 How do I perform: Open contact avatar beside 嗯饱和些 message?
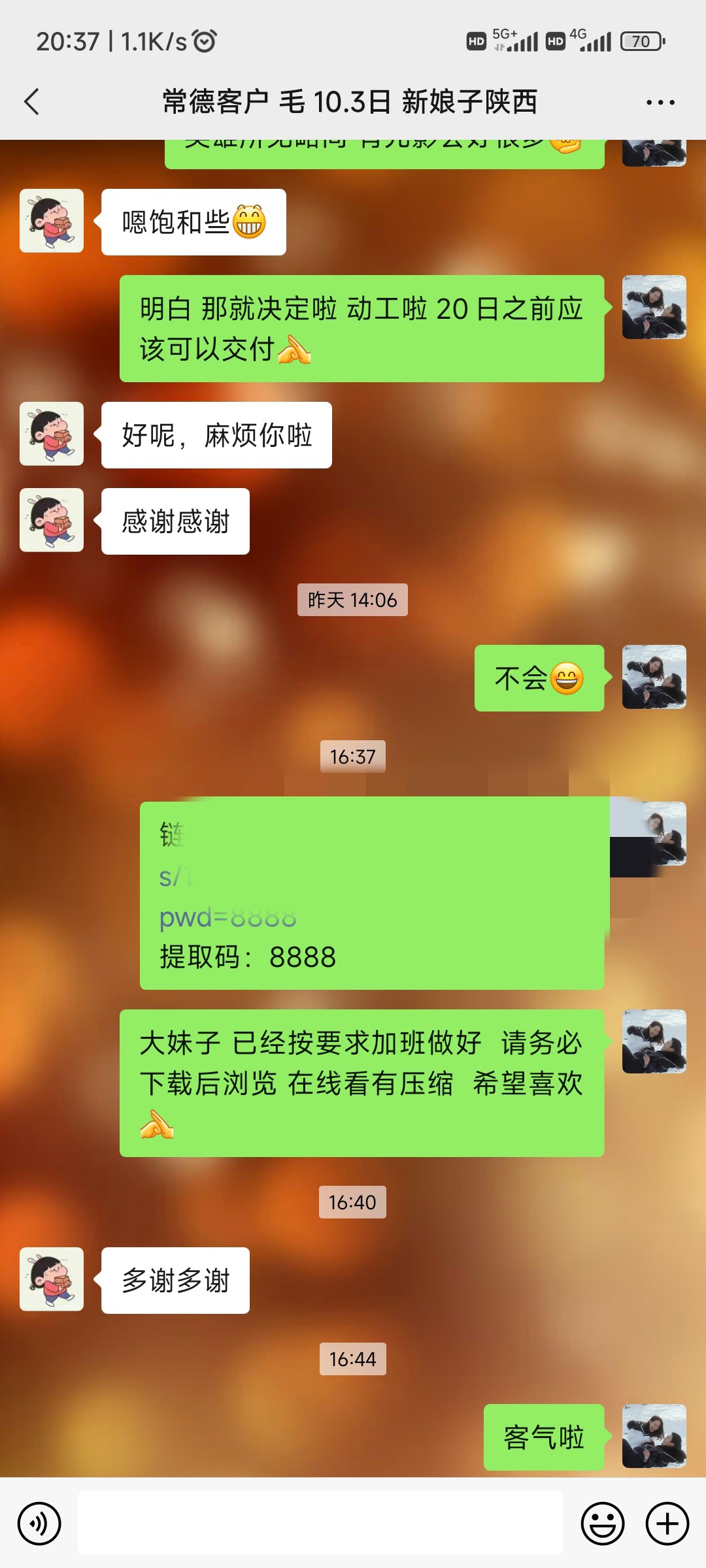(52, 221)
